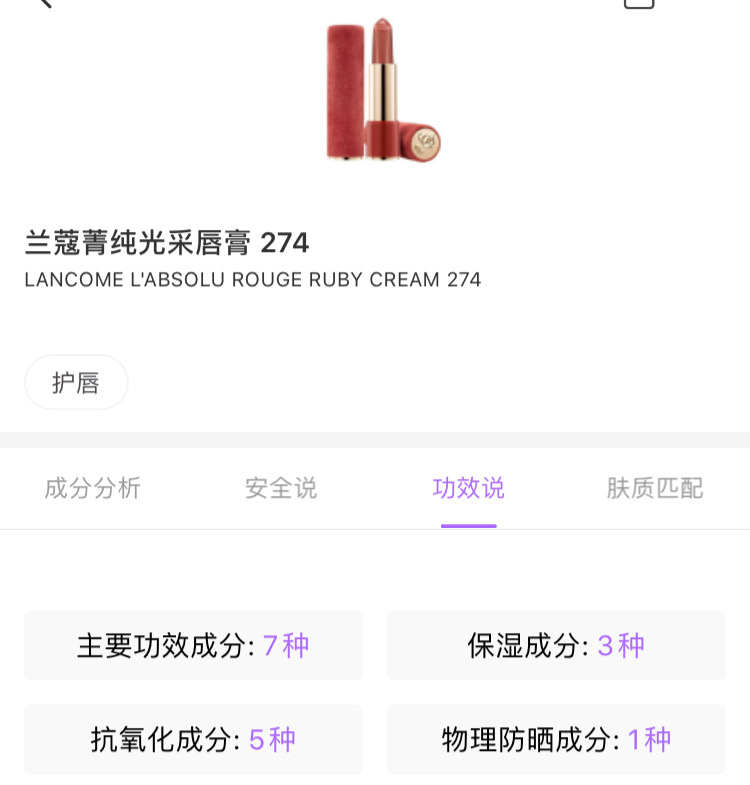The image size is (750, 785).
Task: Open the 肤质匹配 tab
Action: (655, 489)
